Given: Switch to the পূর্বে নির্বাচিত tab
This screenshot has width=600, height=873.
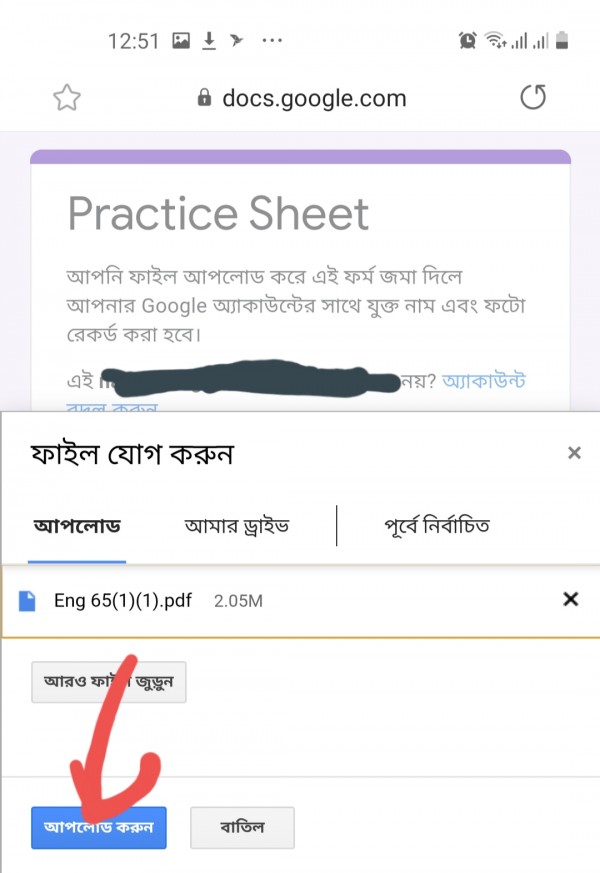Looking at the screenshot, I should point(437,525).
